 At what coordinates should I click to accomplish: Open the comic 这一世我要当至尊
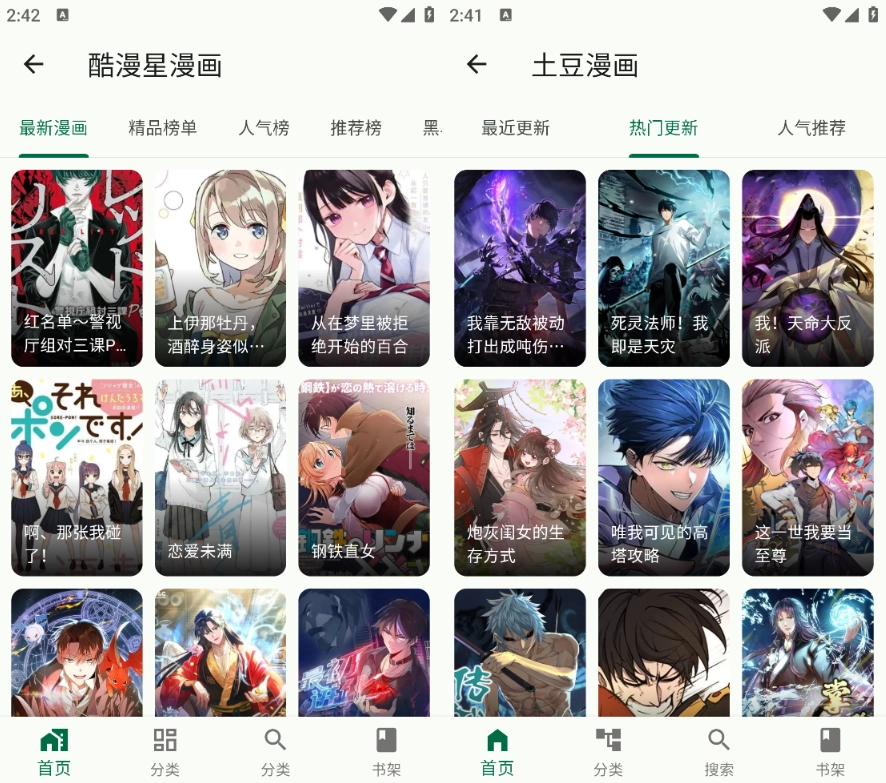pos(807,477)
